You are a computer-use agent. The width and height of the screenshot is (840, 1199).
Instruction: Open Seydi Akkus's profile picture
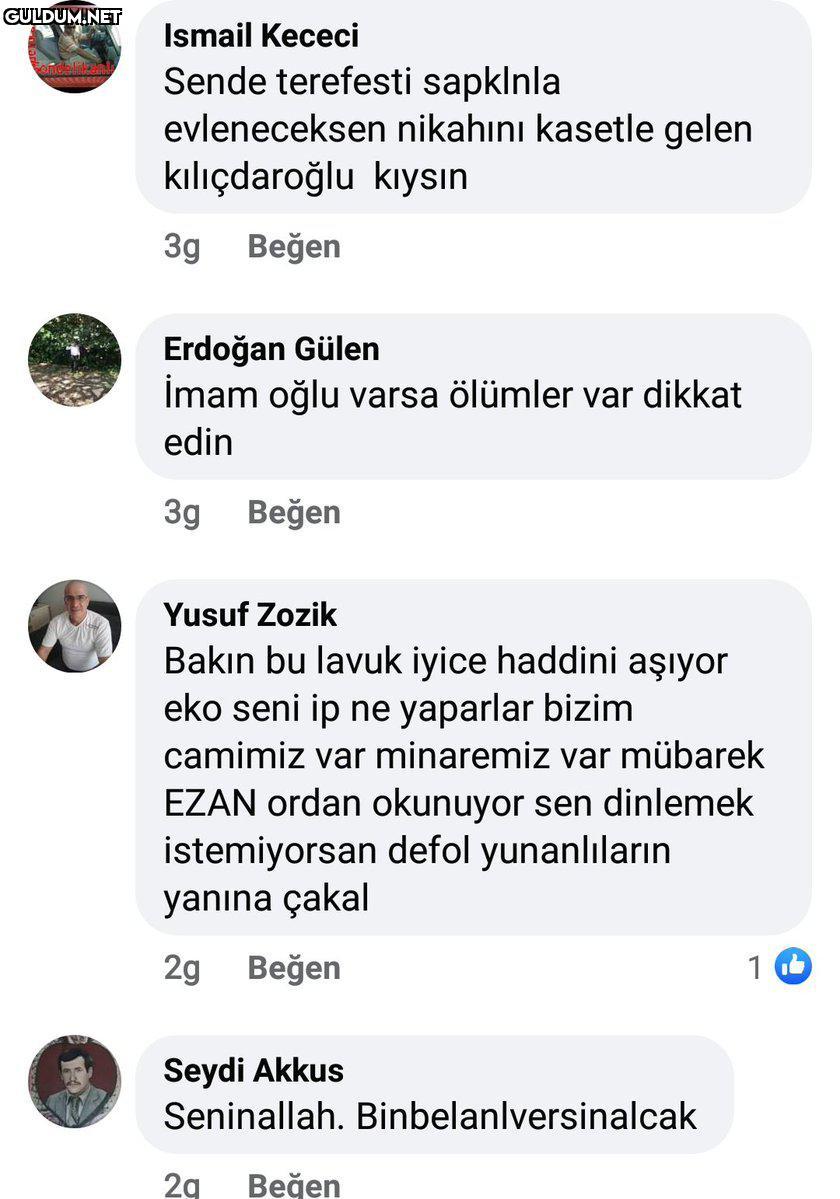(x=74, y=1081)
